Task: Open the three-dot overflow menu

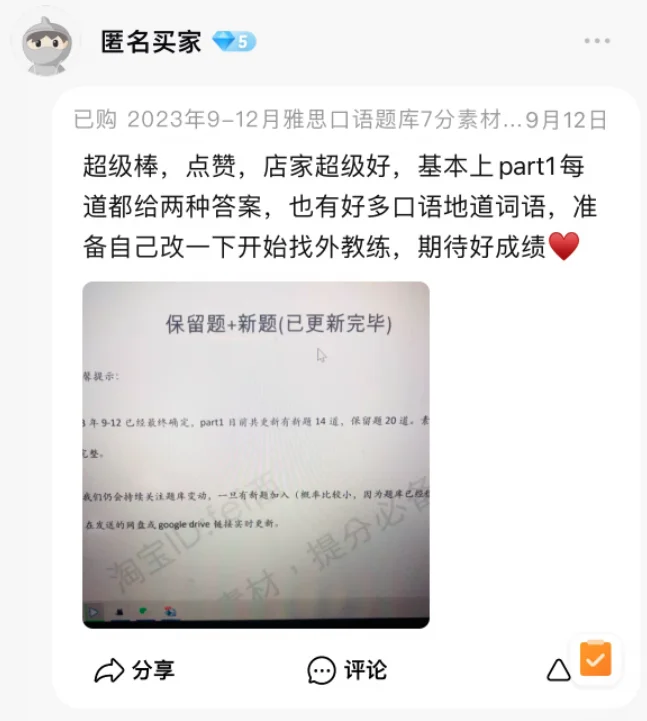Action: pos(597,41)
